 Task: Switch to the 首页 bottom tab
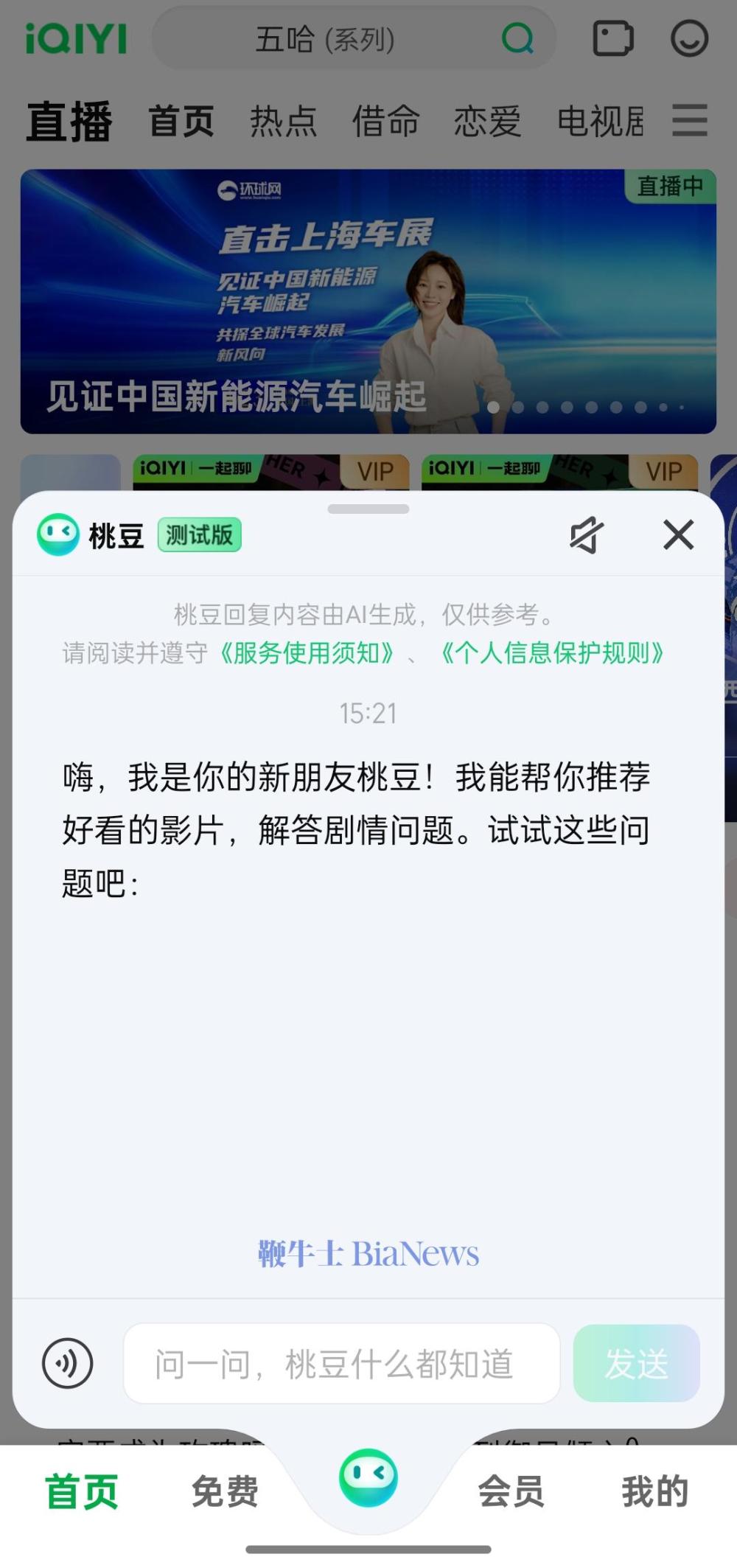coord(82,1491)
